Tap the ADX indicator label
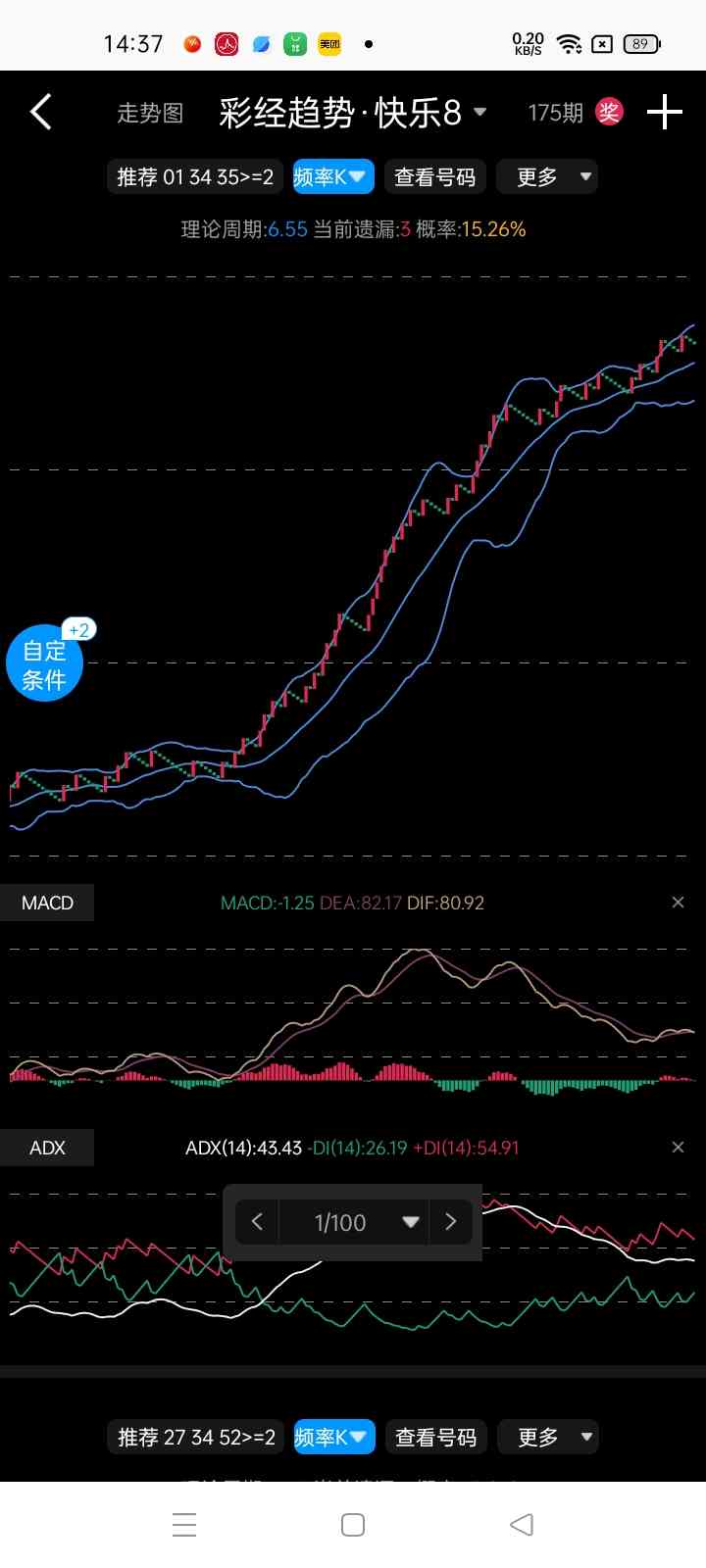Screen dimensions: 706x1568 pyautogui.click(x=47, y=1148)
